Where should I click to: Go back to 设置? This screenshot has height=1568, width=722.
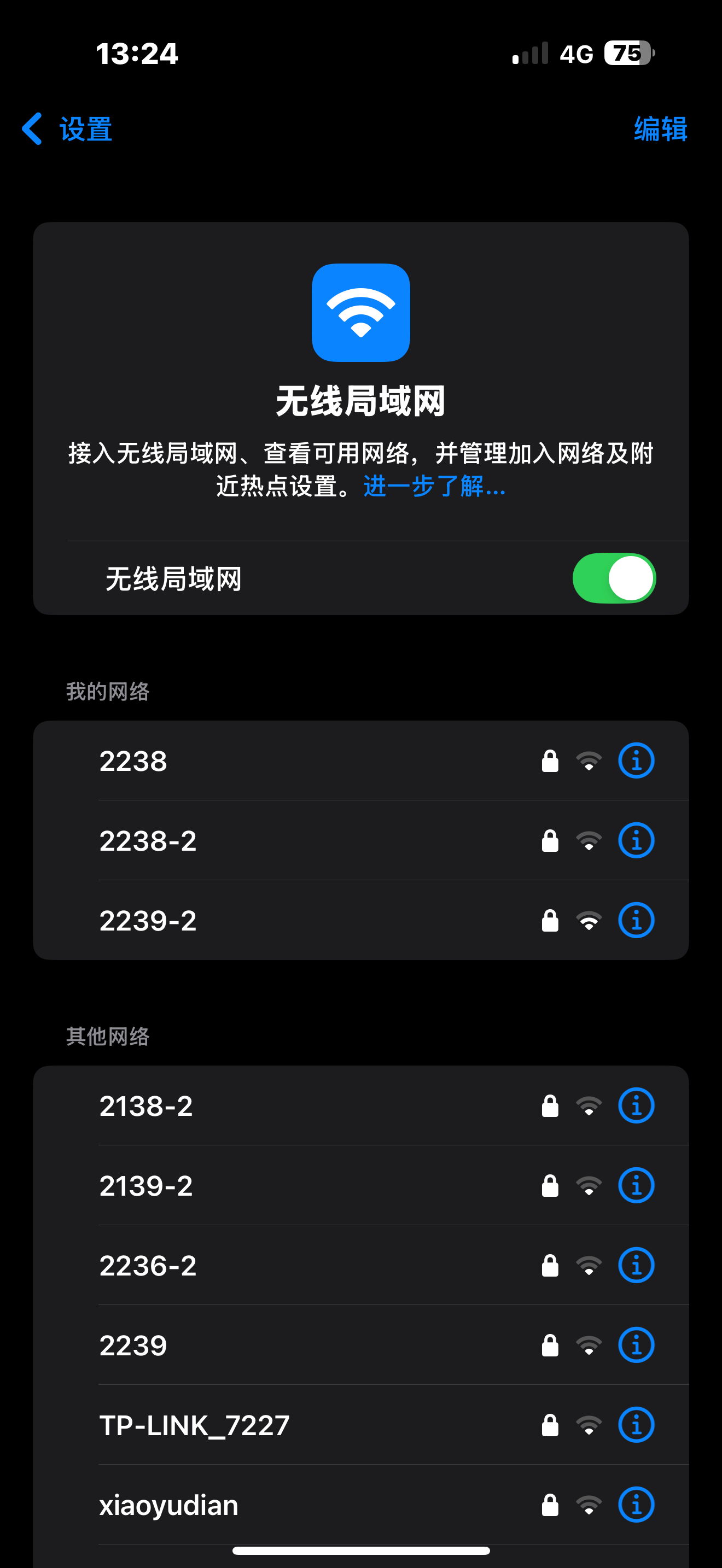tap(67, 129)
